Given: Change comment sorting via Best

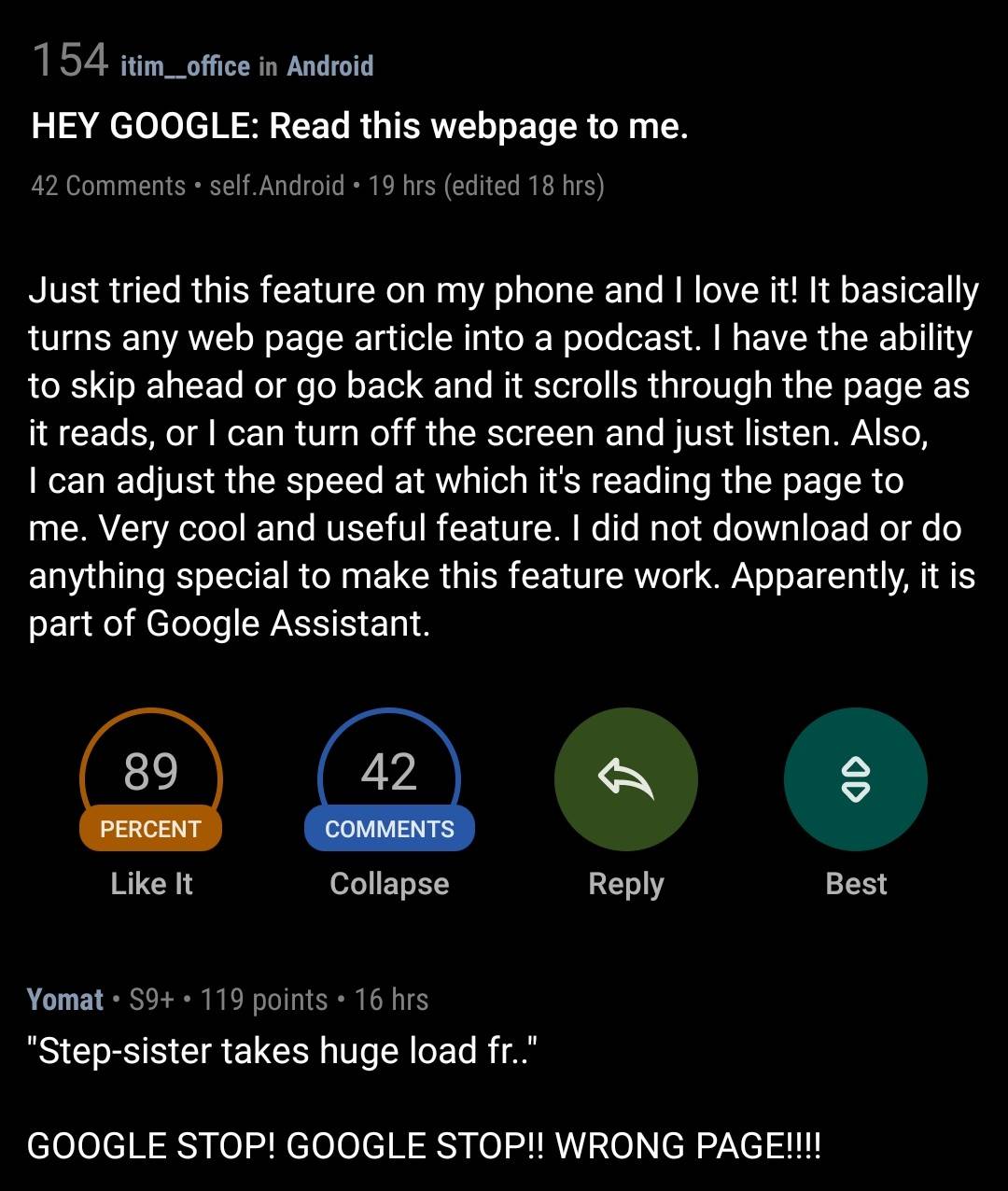Looking at the screenshot, I should 855,883.
